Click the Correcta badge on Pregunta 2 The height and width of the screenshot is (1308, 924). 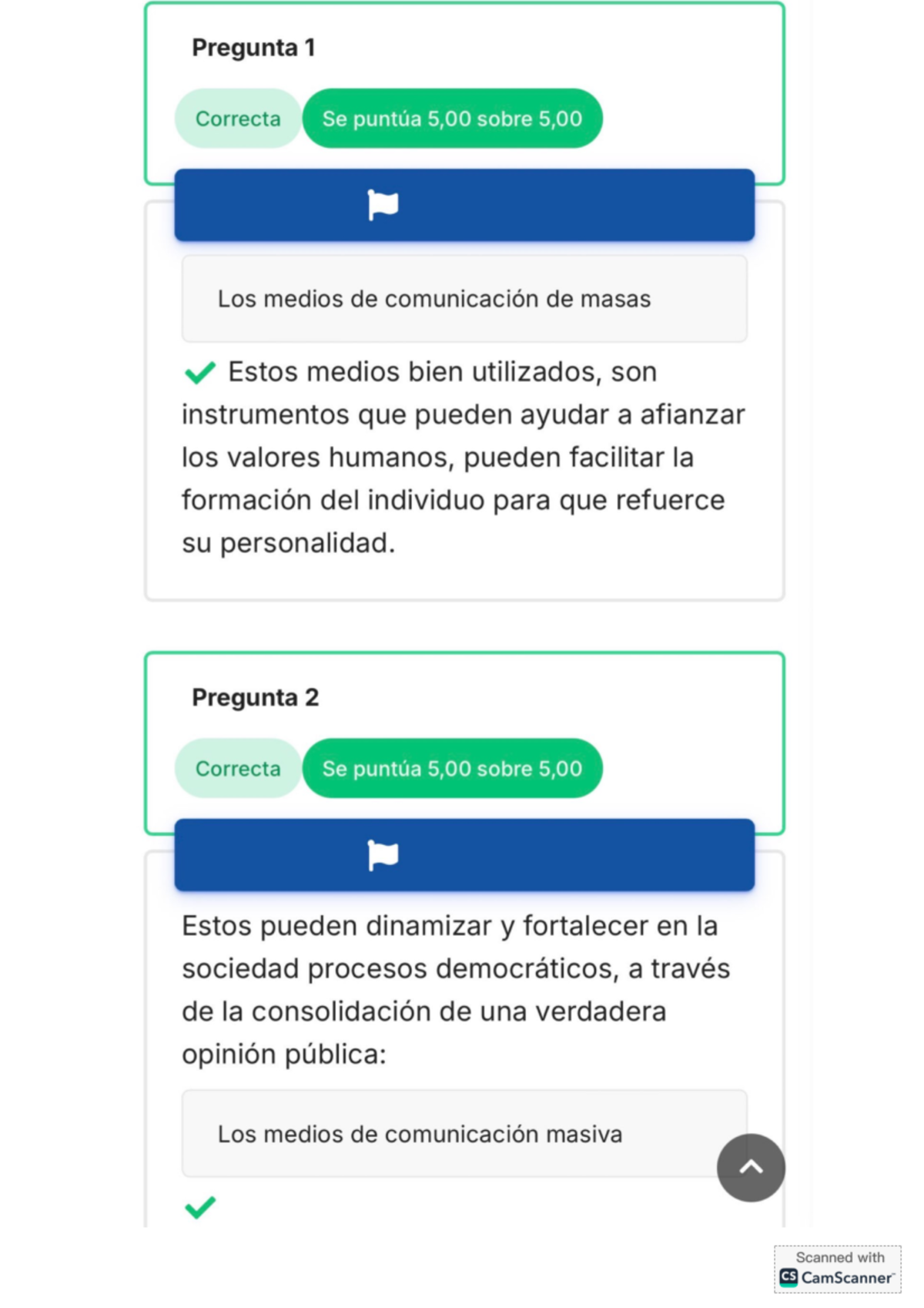tap(237, 768)
